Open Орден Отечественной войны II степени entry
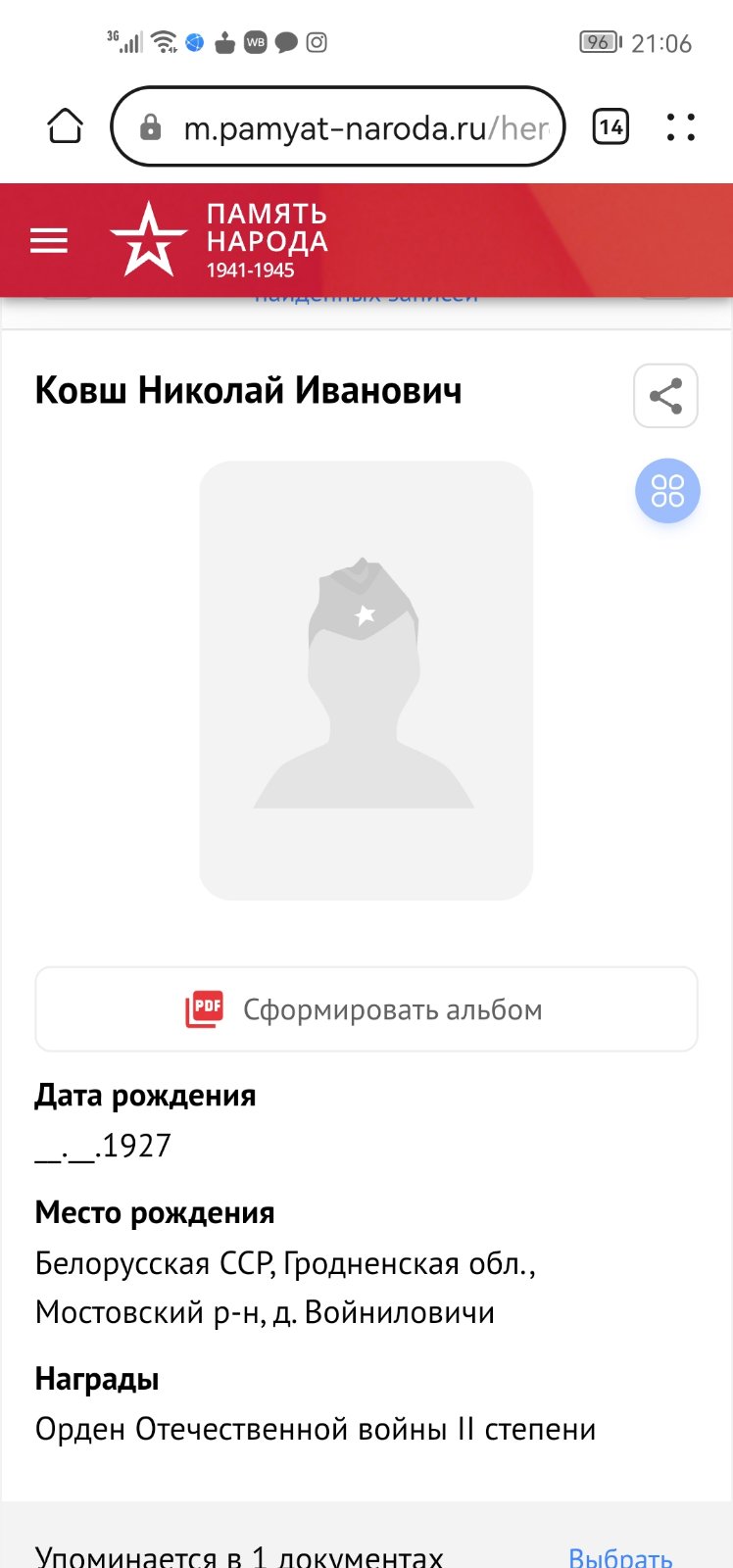The height and width of the screenshot is (1568, 733). point(316,1429)
